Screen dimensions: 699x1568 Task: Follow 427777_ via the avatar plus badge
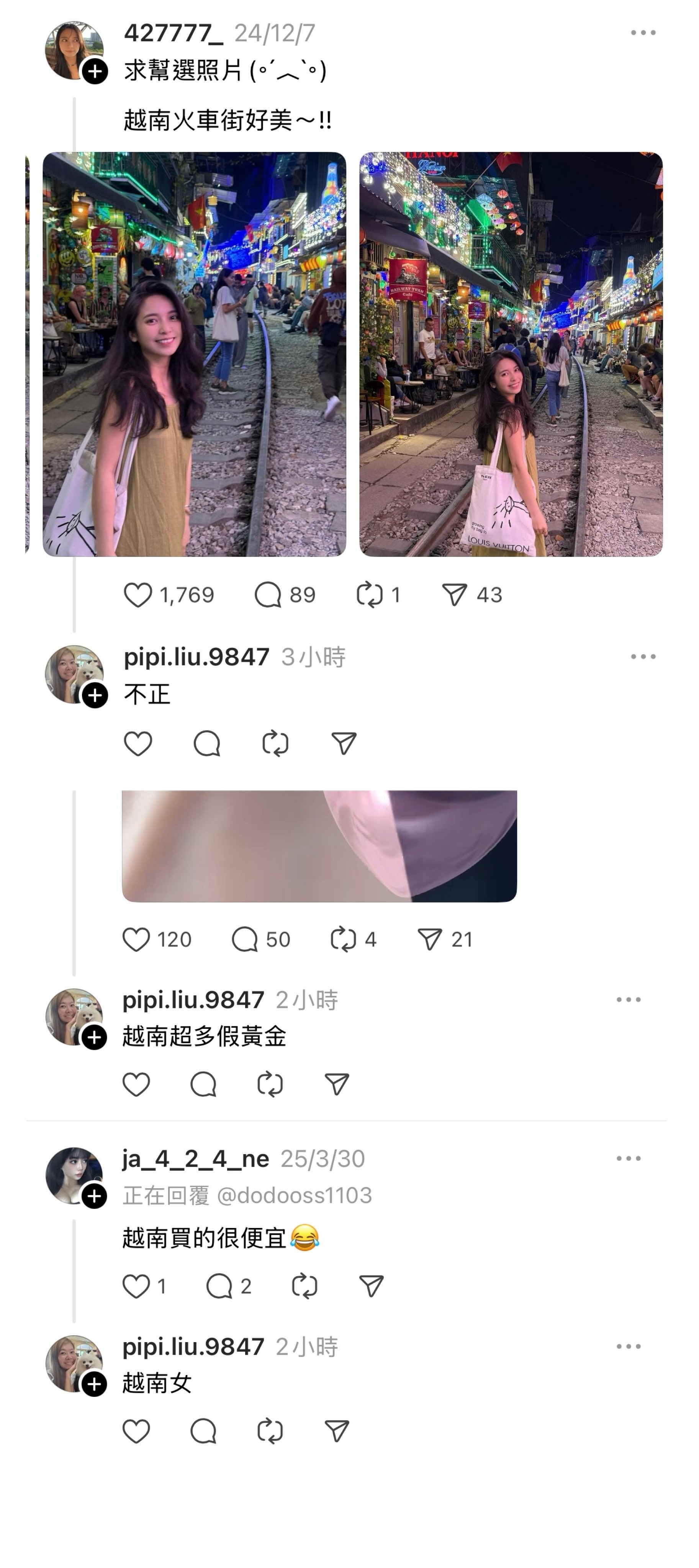tap(95, 71)
